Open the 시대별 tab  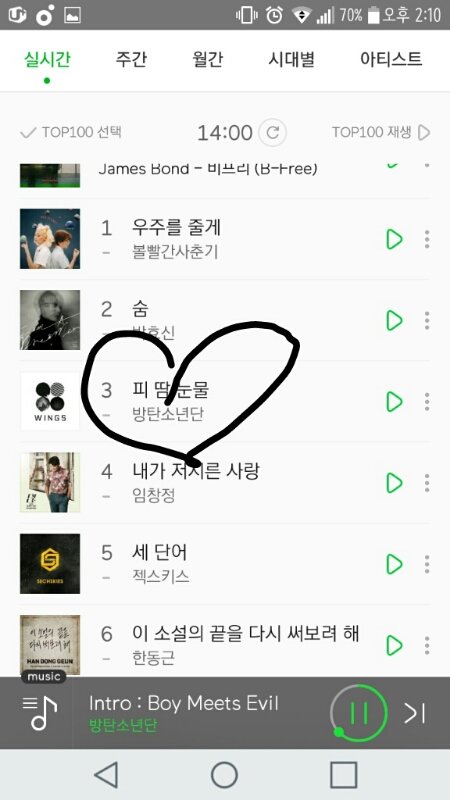[x=291, y=59]
